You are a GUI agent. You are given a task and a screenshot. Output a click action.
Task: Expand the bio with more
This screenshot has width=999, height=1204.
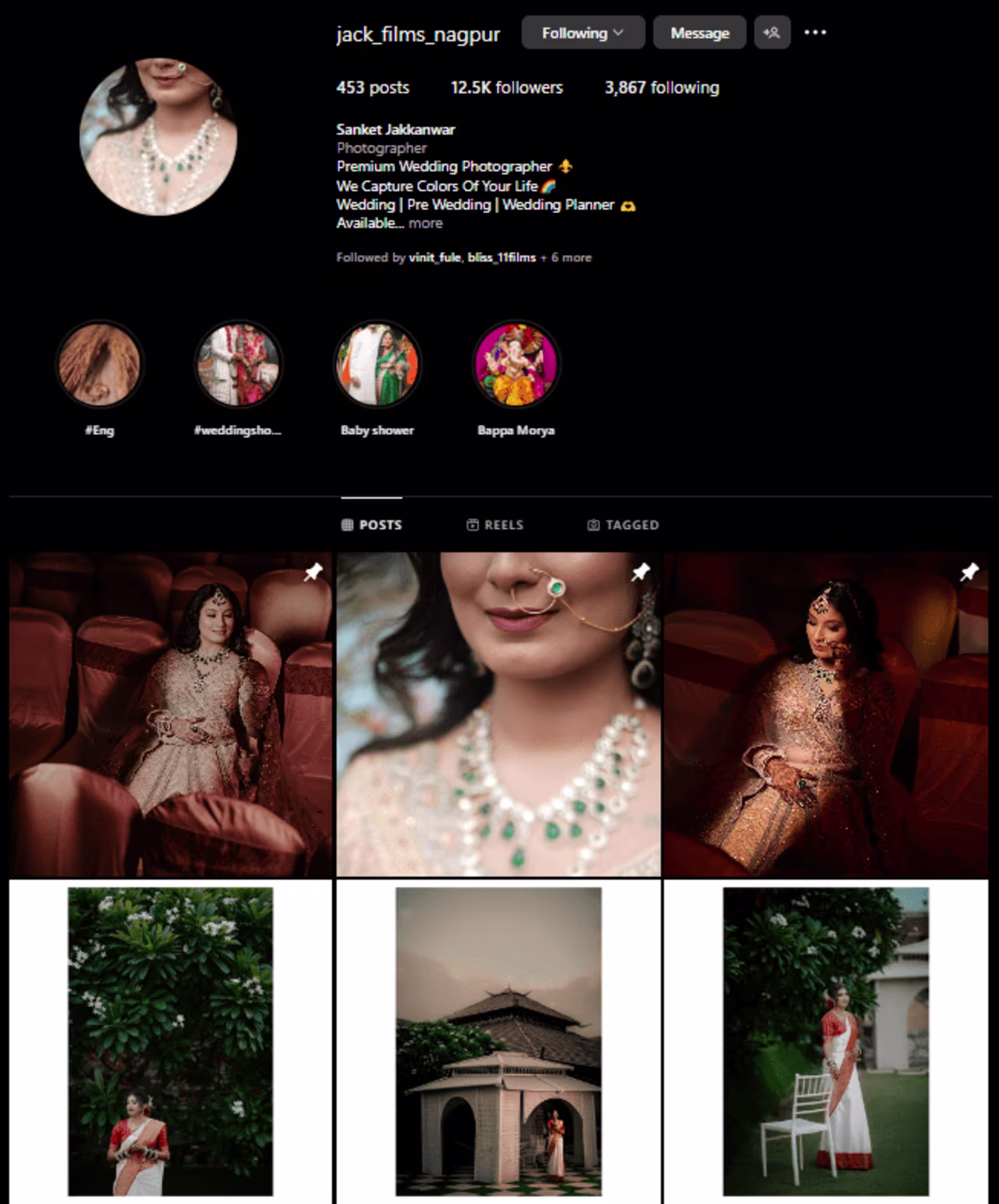426,224
